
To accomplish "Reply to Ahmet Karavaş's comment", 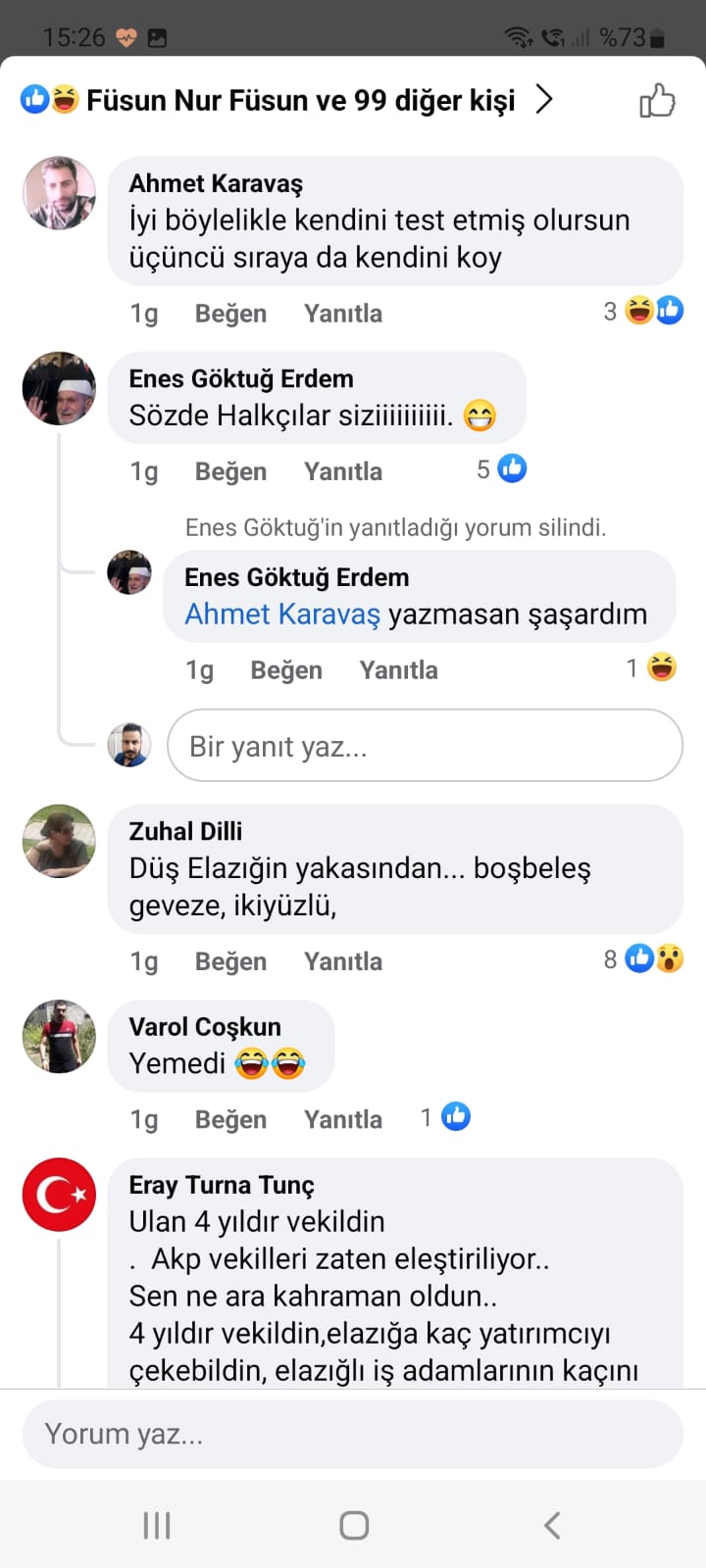I will (x=342, y=314).
